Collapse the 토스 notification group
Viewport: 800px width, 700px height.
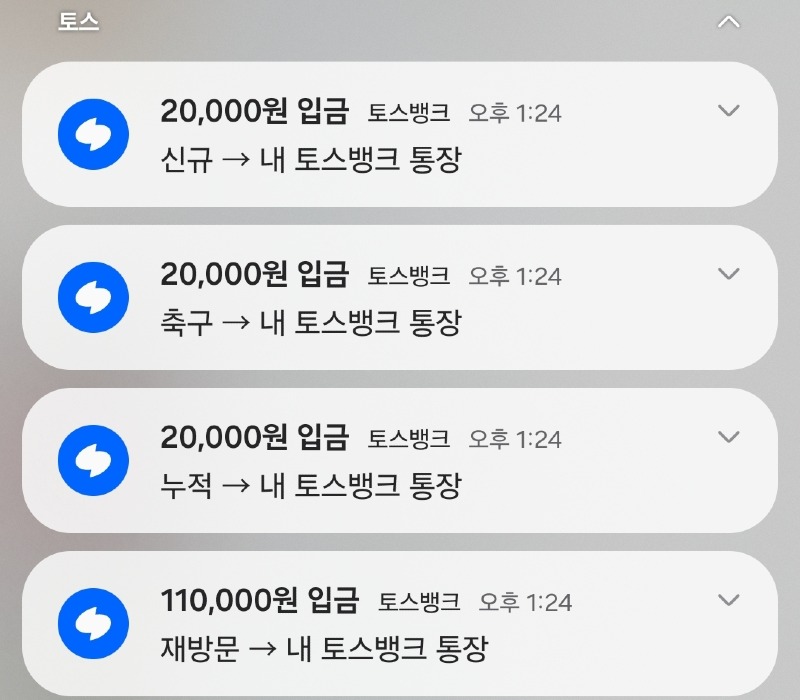729,22
